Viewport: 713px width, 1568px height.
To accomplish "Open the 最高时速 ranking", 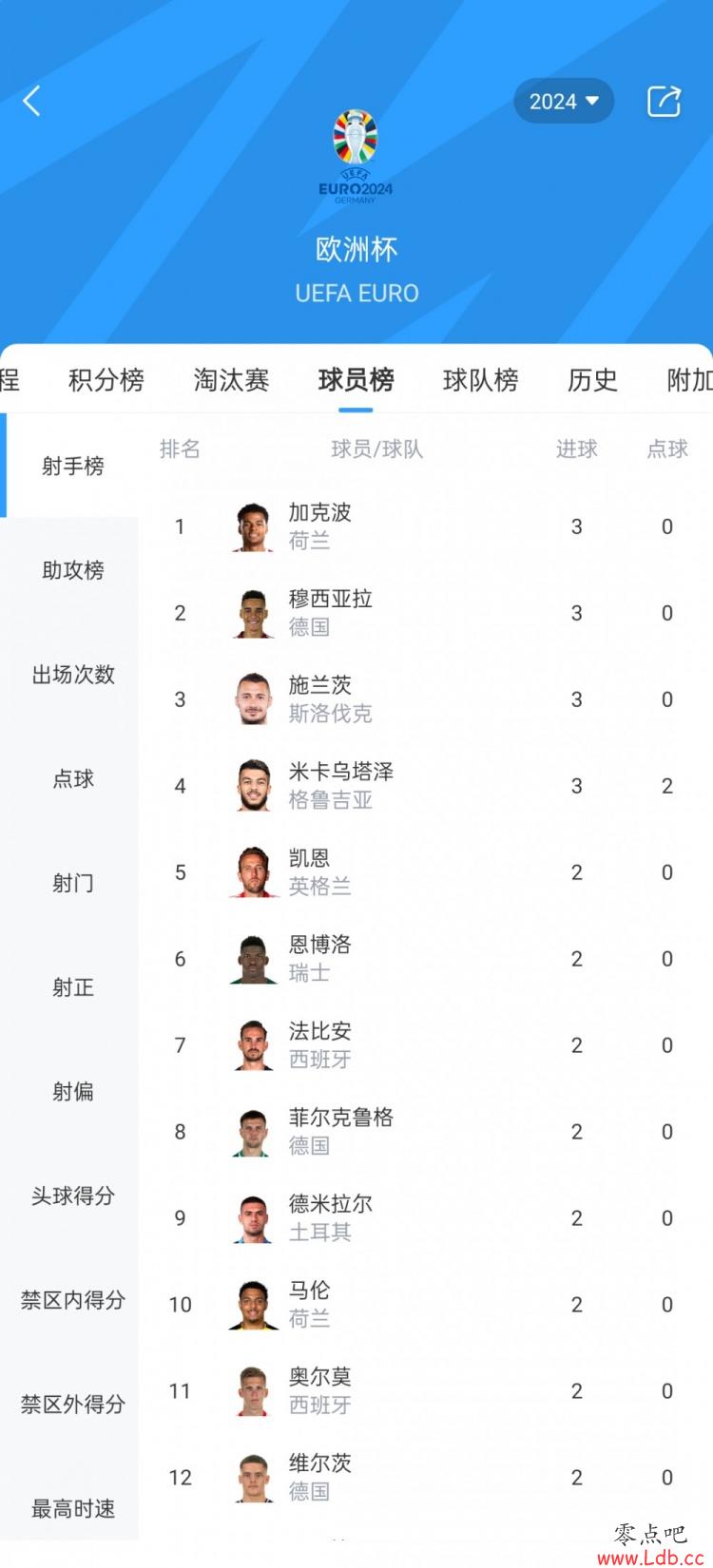I will [x=72, y=1508].
